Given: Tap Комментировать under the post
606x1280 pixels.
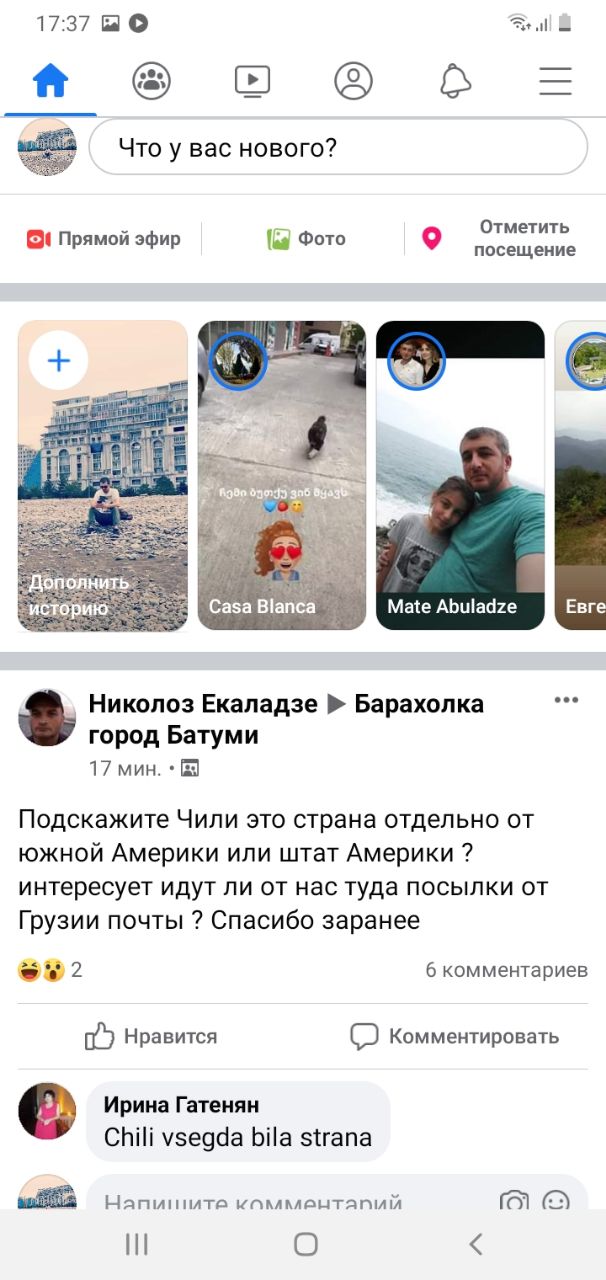Looking at the screenshot, I should pos(454,1036).
